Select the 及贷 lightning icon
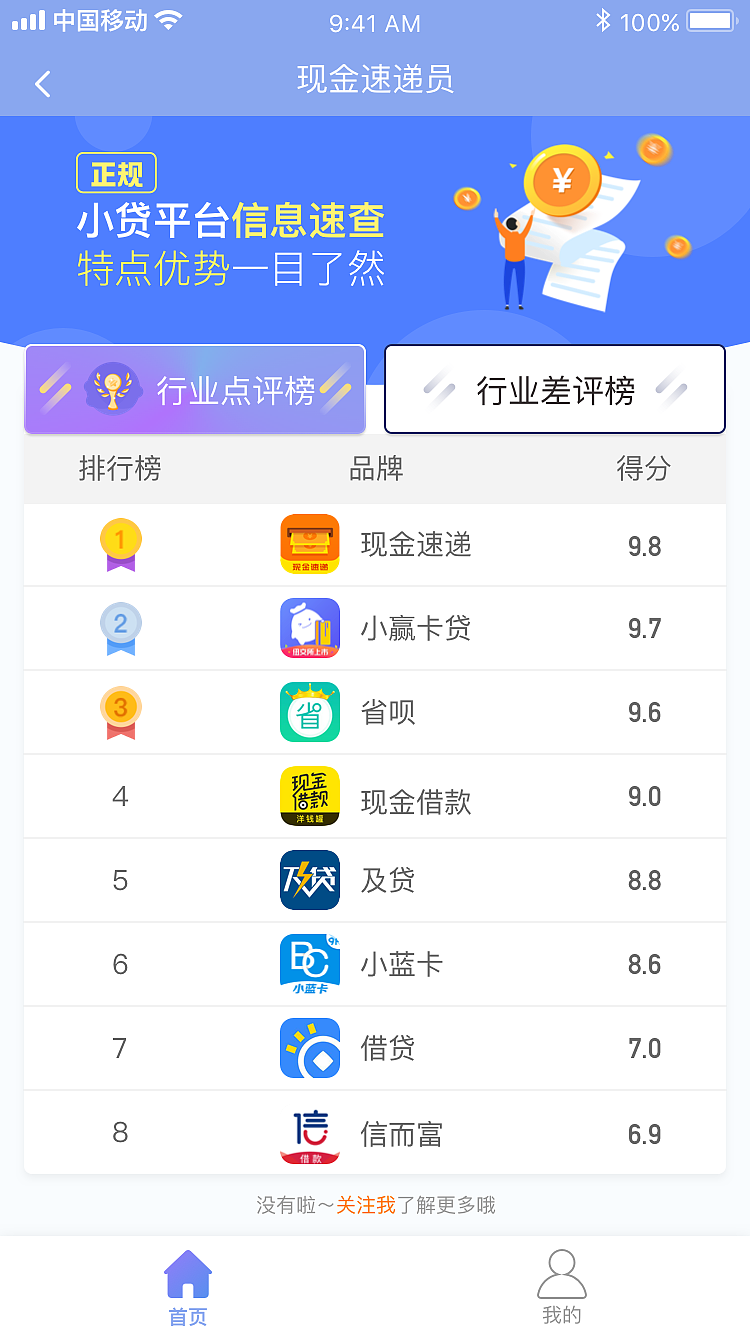This screenshot has height=1334, width=750. [x=310, y=880]
